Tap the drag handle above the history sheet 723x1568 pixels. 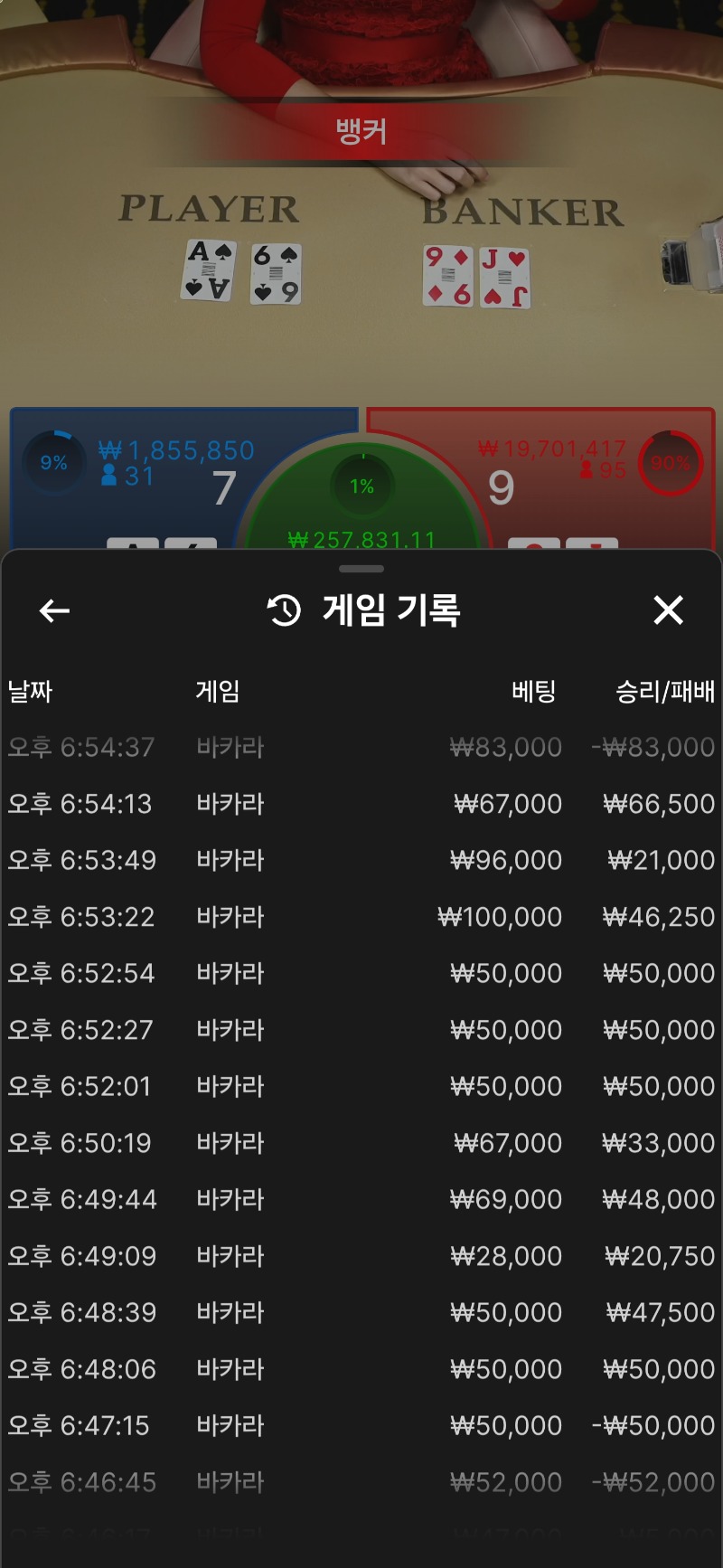[361, 569]
